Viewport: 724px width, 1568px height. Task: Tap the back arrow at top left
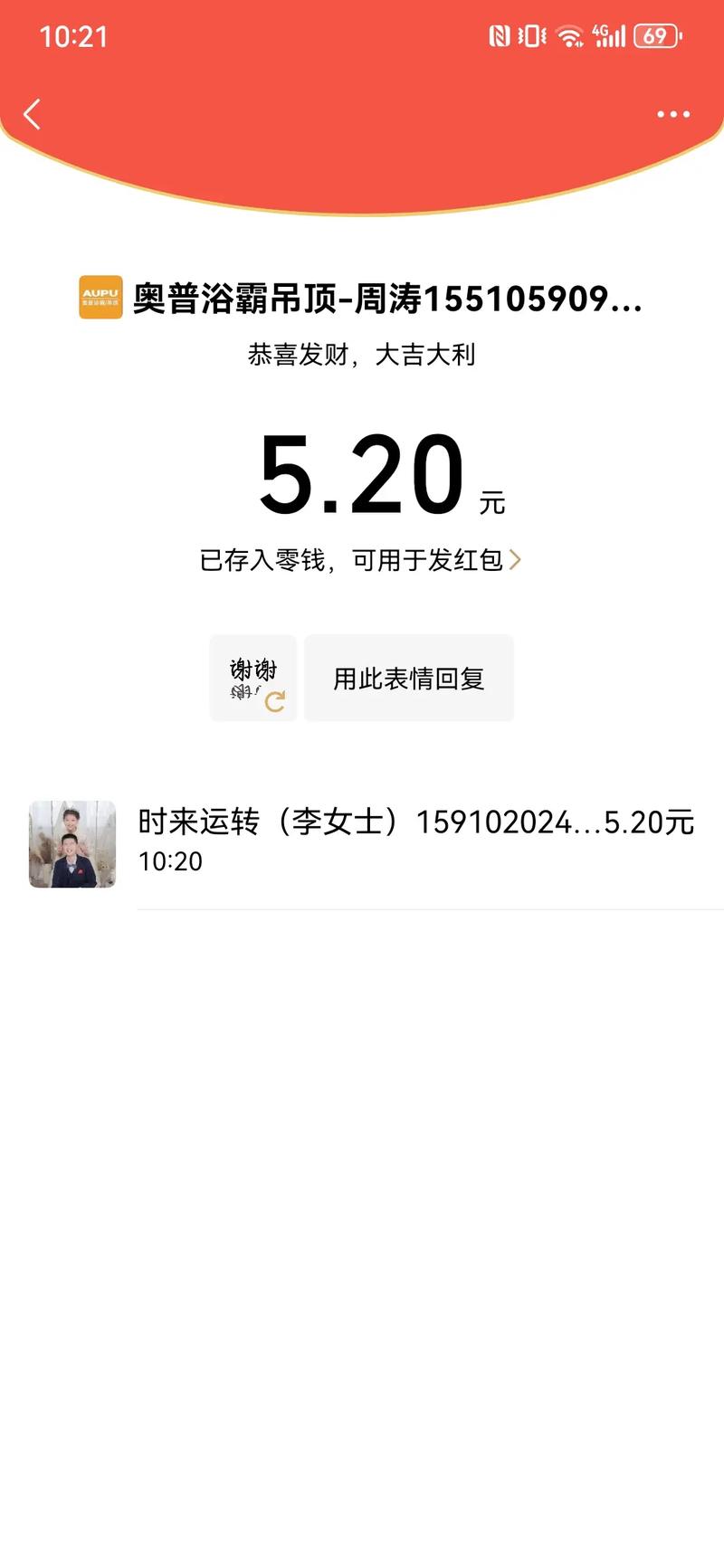[x=32, y=114]
